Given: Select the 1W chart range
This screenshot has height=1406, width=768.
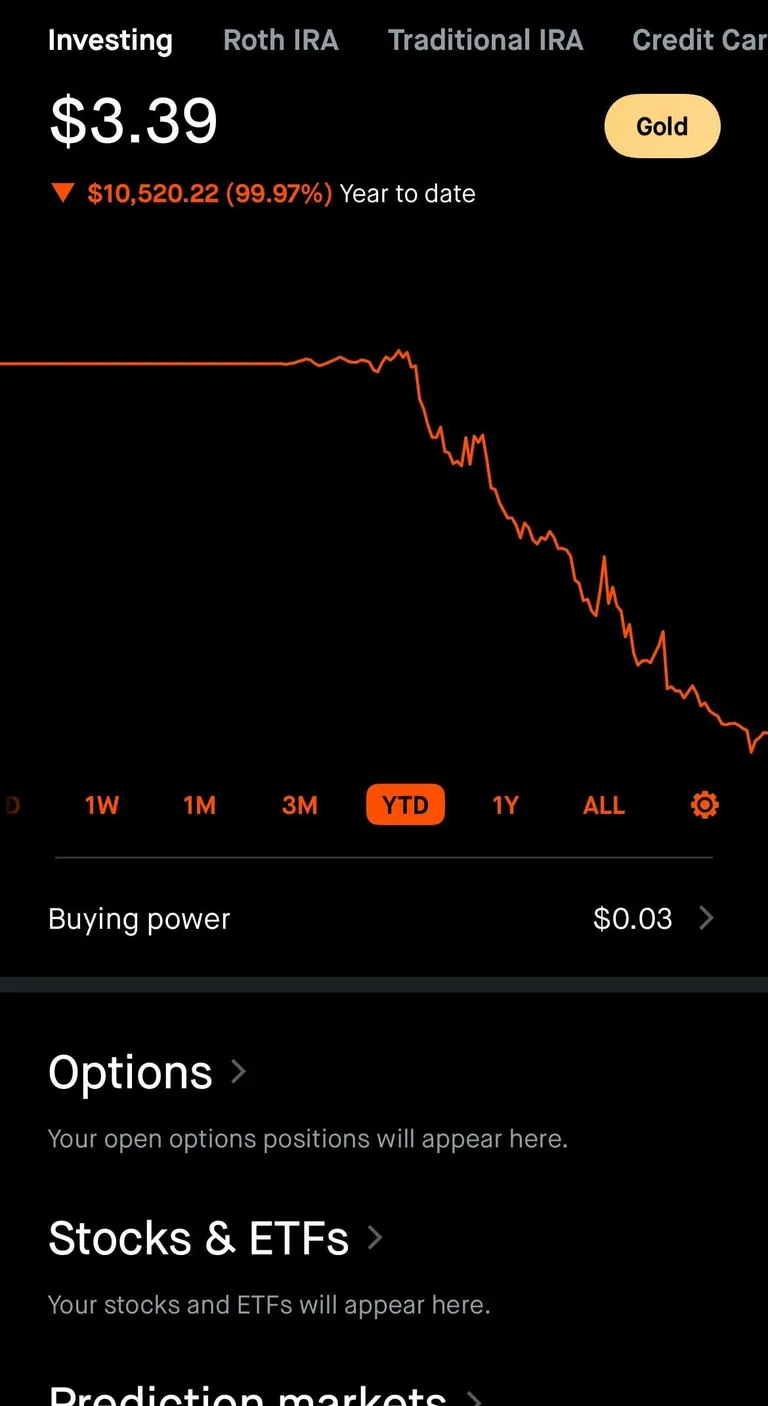Looking at the screenshot, I should point(102,805).
